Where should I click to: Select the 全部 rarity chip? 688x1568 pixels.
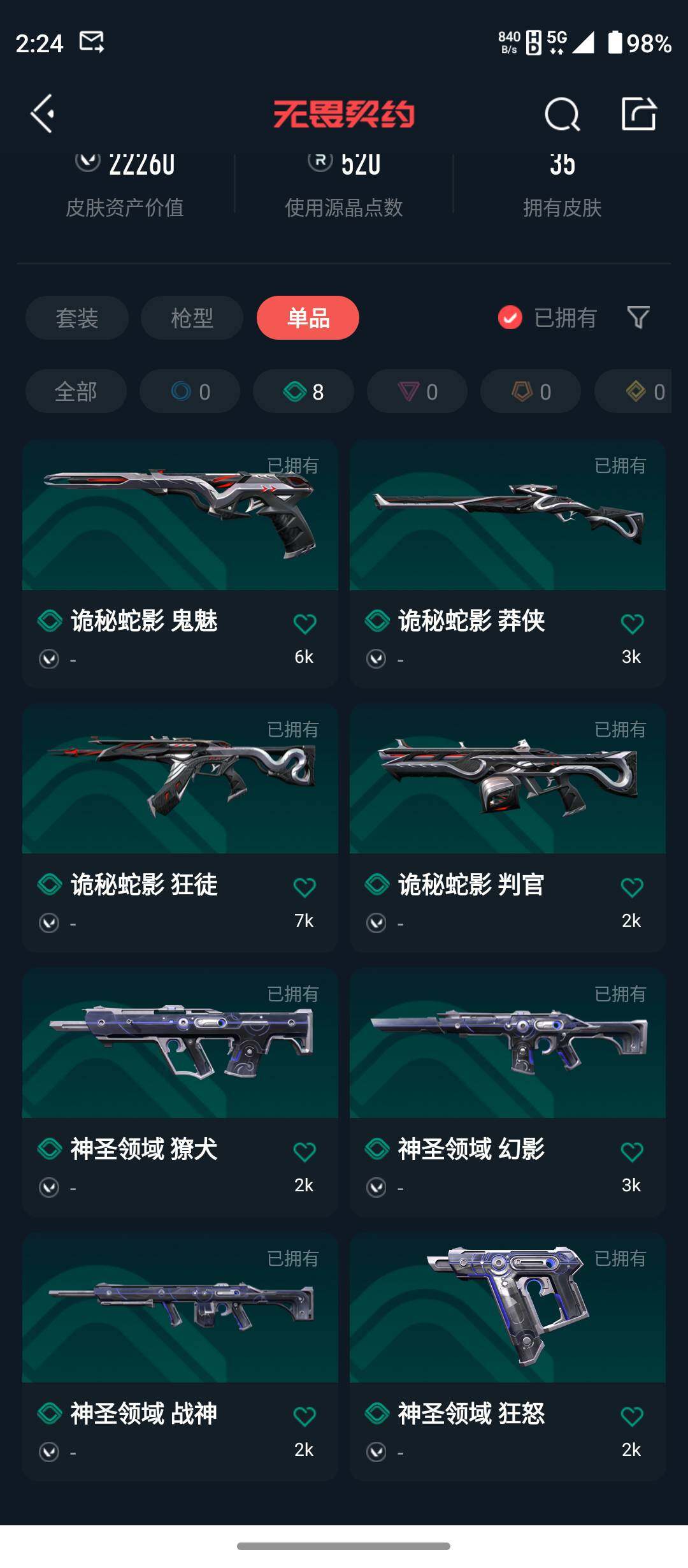(x=76, y=391)
